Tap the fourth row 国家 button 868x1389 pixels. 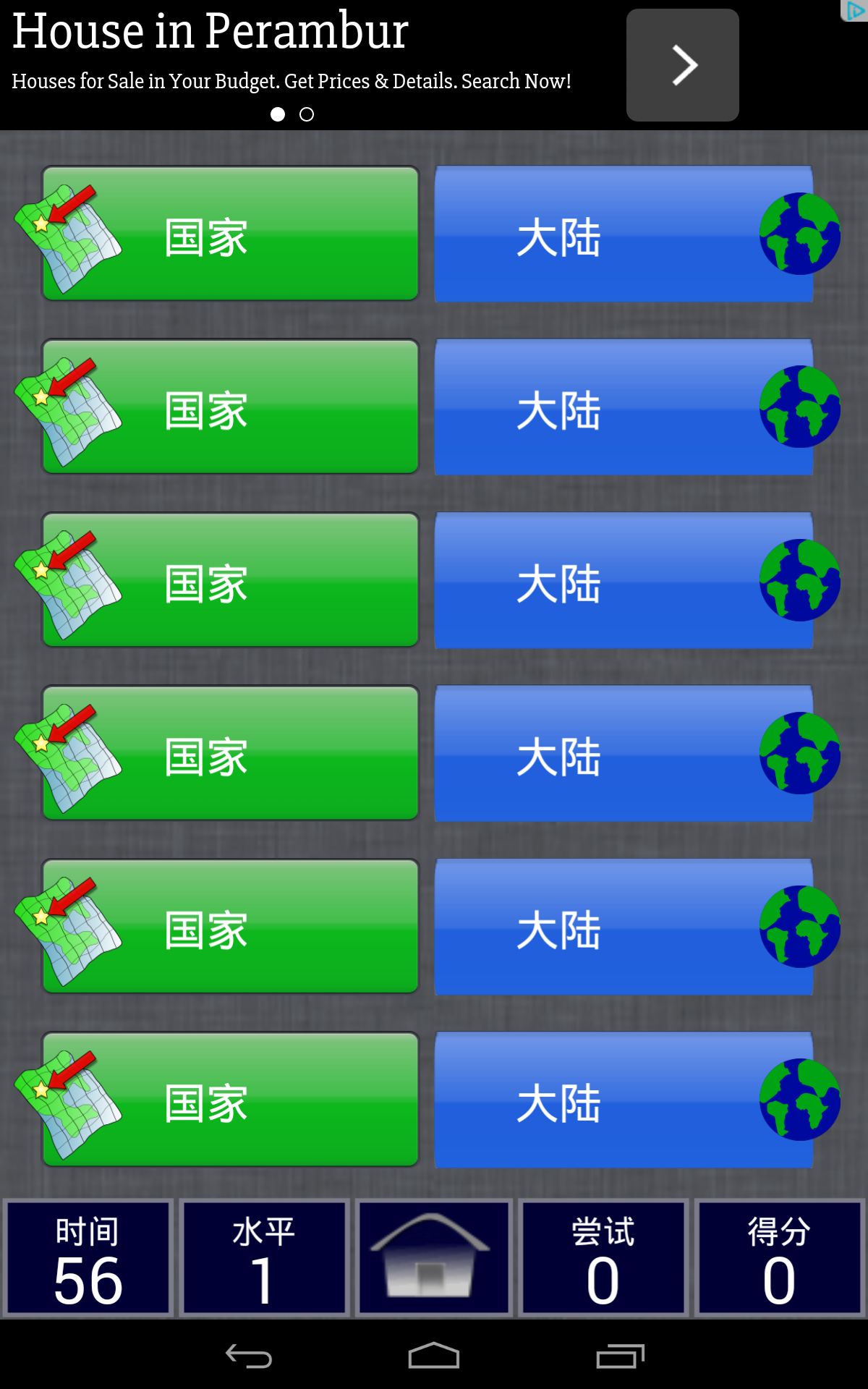(x=230, y=755)
